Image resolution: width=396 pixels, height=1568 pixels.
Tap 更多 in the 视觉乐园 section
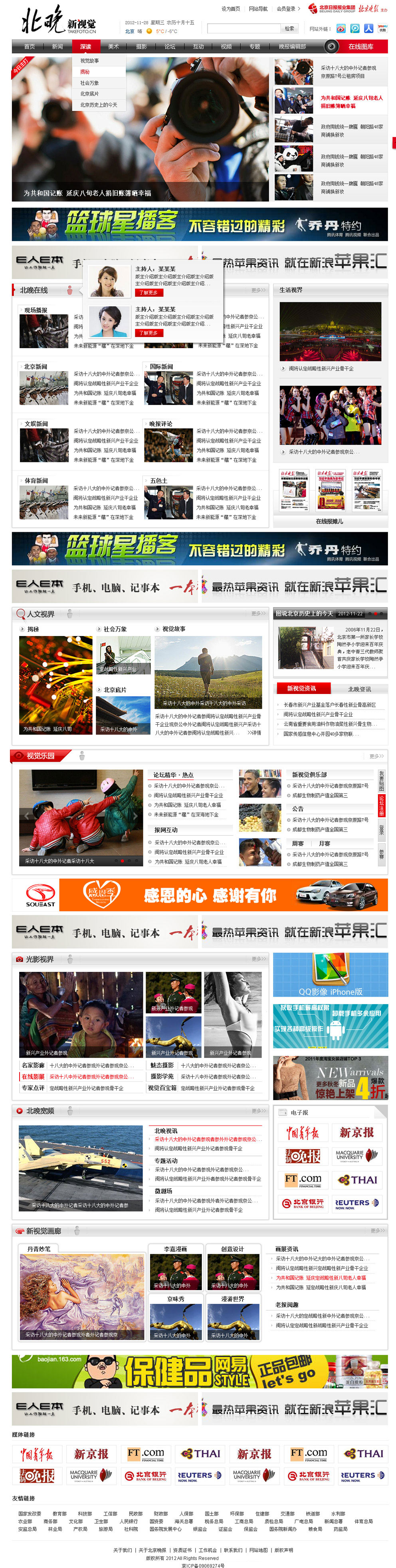(376, 756)
